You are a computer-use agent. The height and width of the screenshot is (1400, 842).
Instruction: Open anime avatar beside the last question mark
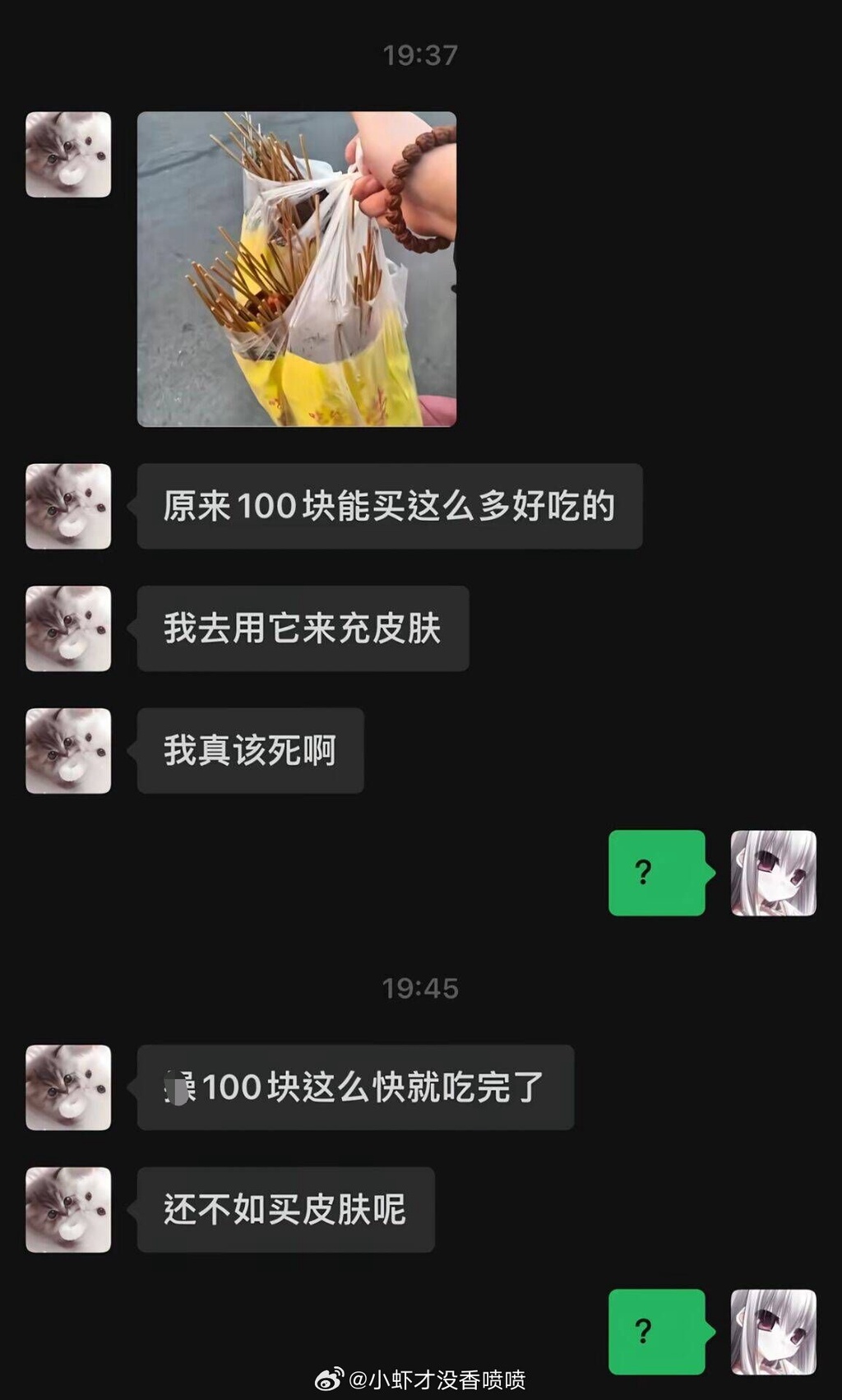click(773, 1332)
